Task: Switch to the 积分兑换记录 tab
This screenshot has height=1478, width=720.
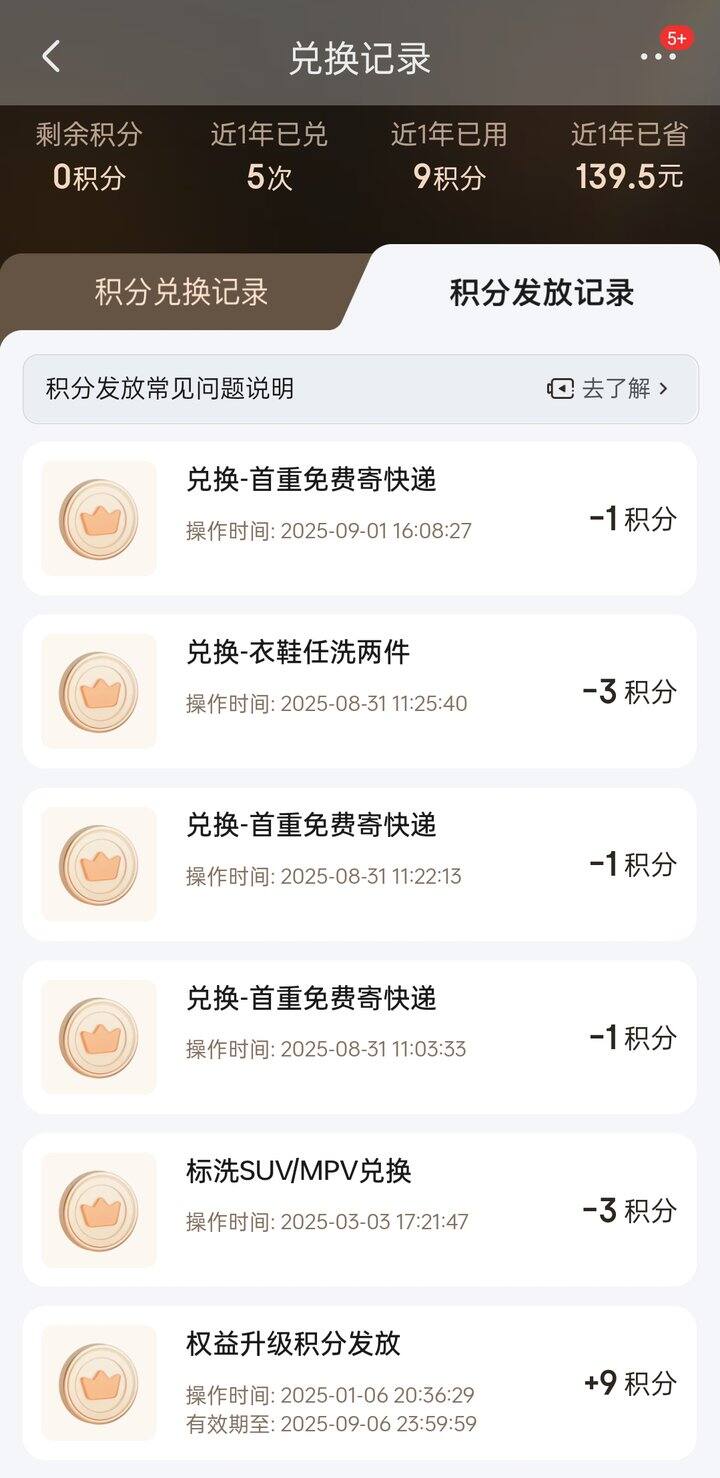Action: pyautogui.click(x=181, y=292)
